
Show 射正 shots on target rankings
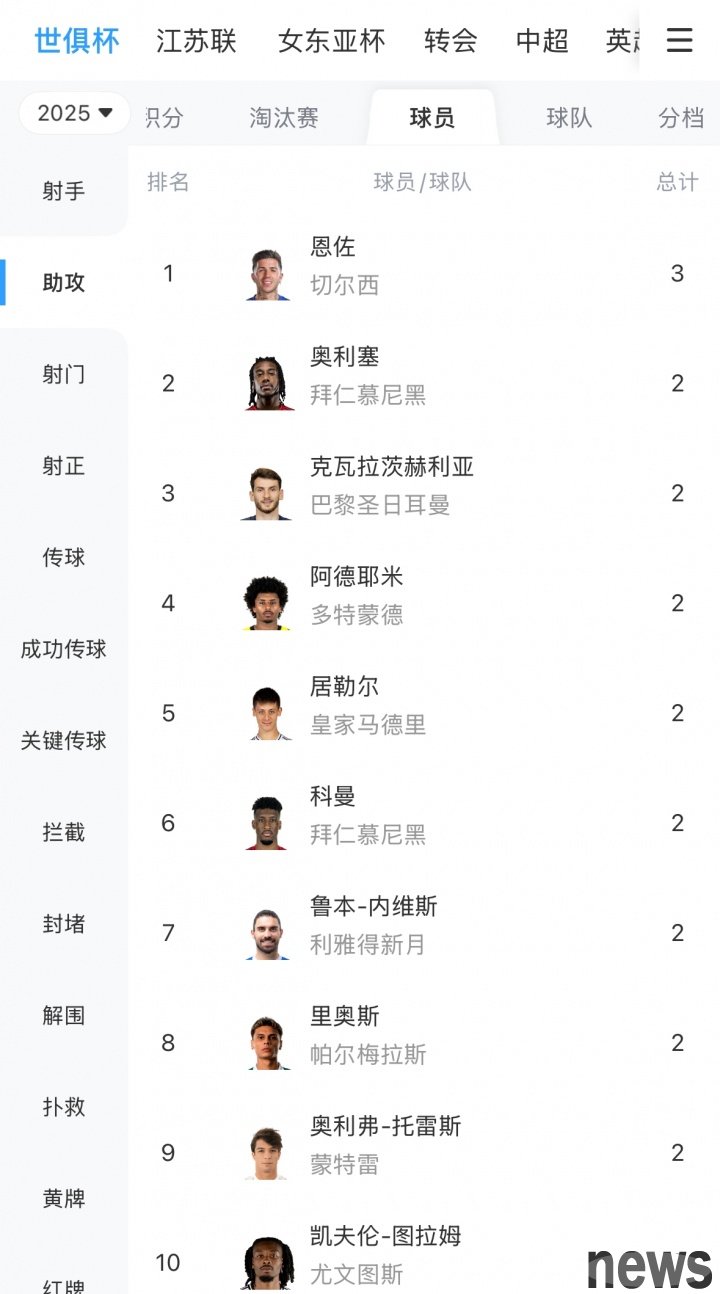(x=64, y=466)
